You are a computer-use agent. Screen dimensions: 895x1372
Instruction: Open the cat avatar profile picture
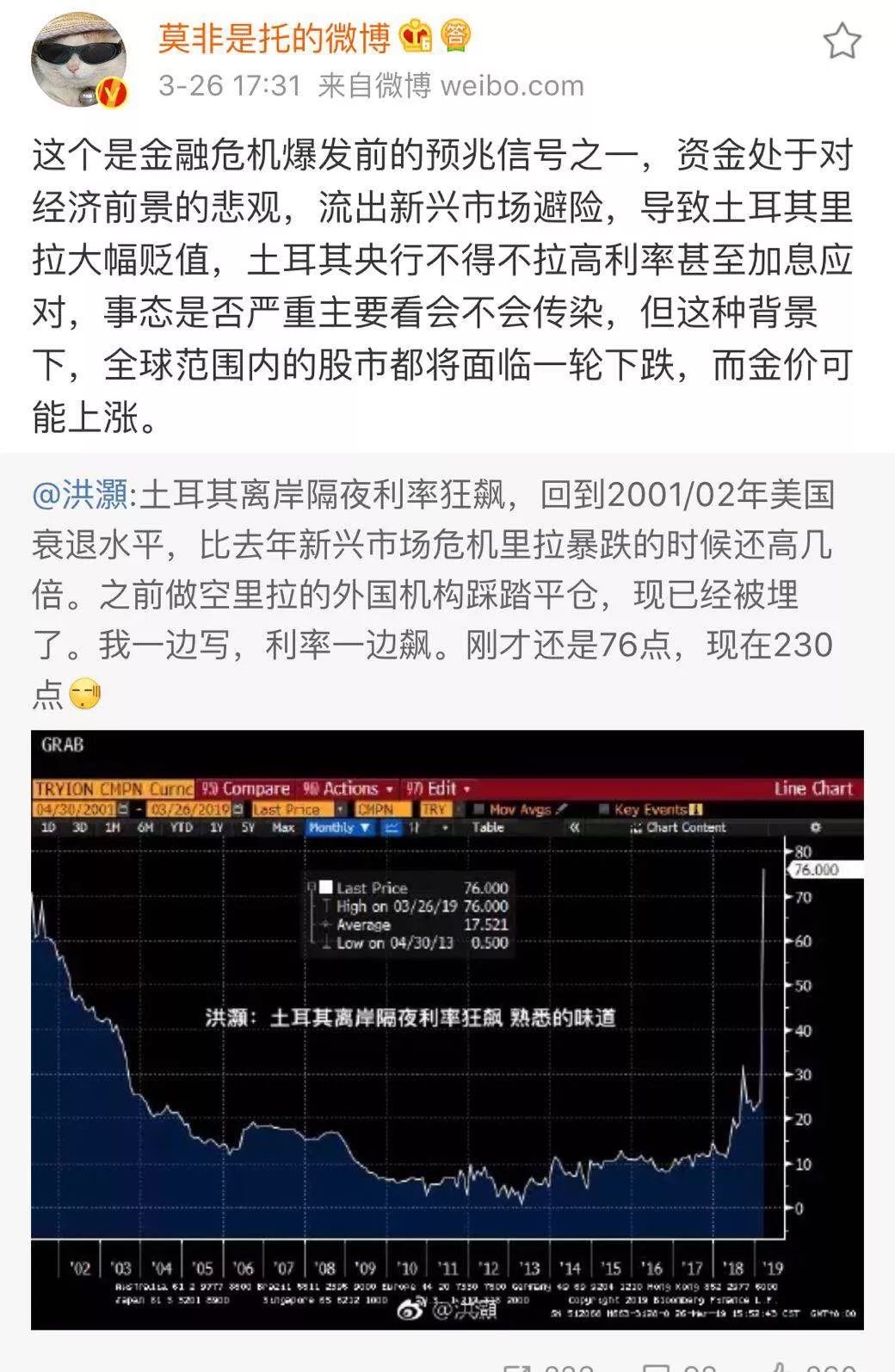point(79,60)
